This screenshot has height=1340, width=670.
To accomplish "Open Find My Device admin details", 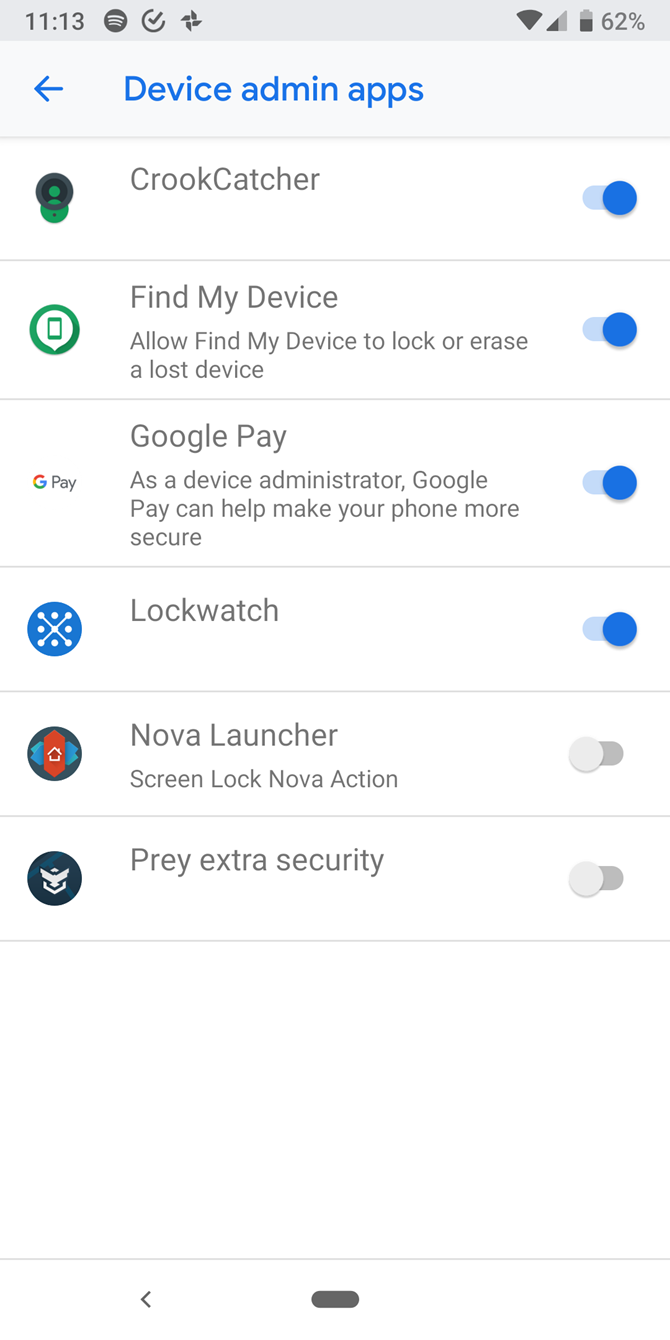I will click(300, 330).
